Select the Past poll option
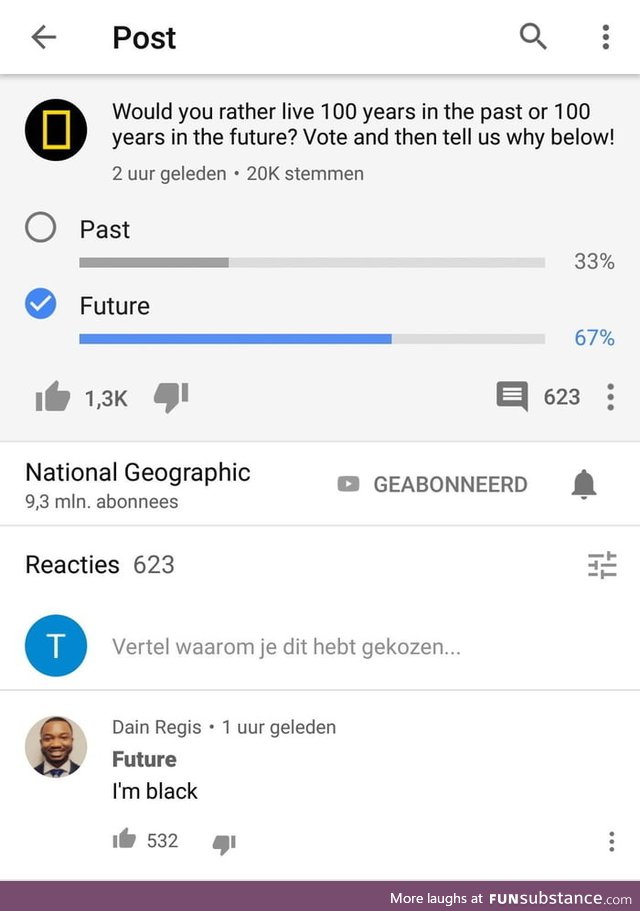The height and width of the screenshot is (911, 640). 41,229
